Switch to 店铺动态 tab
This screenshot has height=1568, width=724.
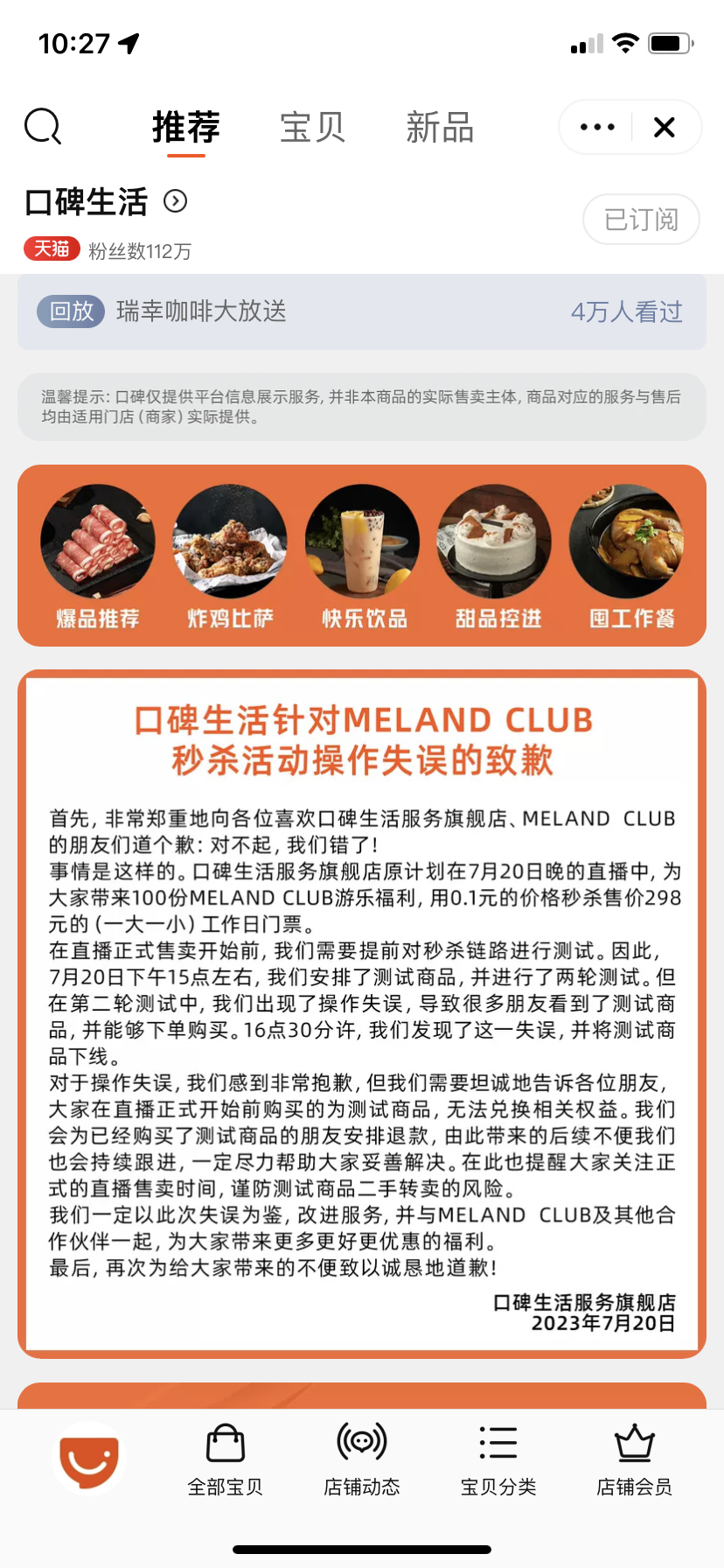[x=362, y=1459]
